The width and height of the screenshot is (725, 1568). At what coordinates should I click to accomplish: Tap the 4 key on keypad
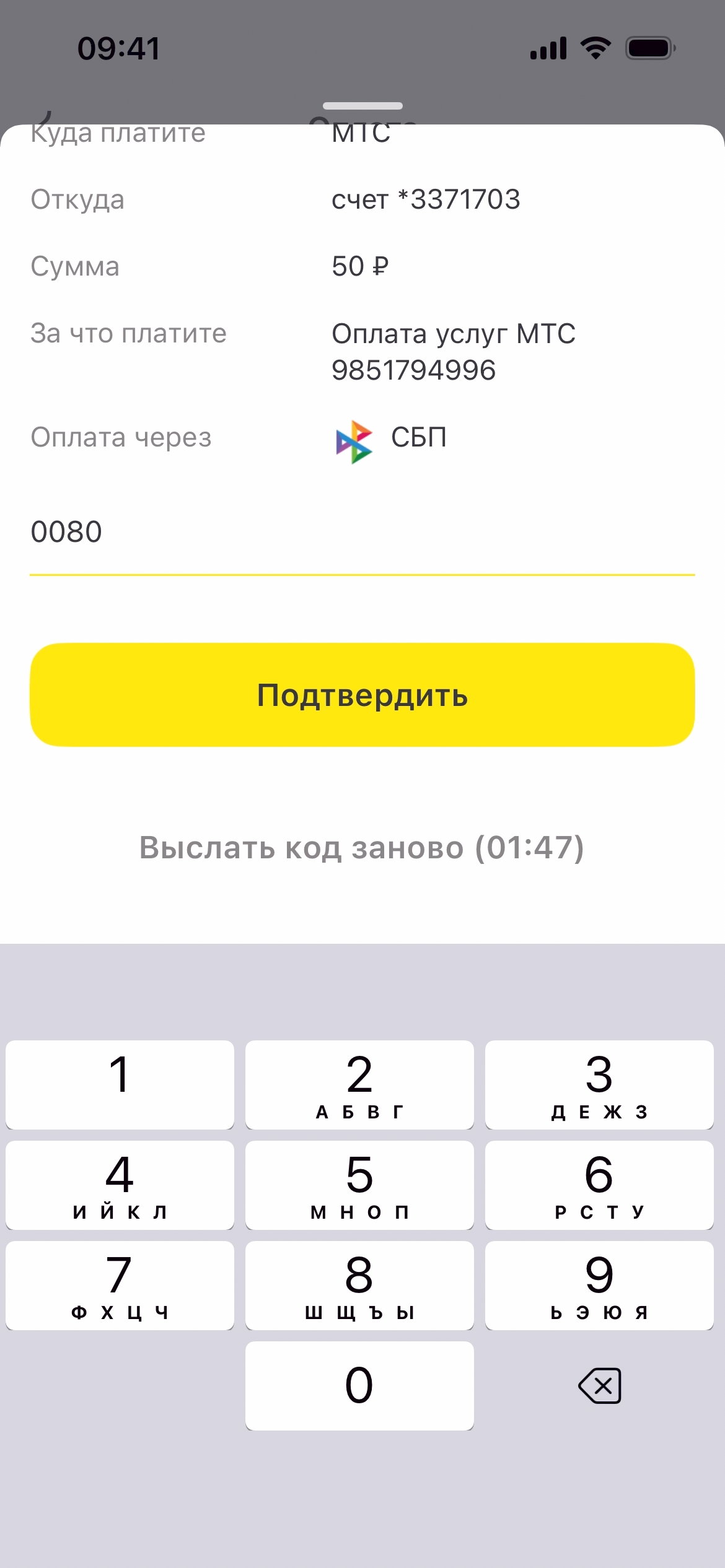(x=120, y=1185)
